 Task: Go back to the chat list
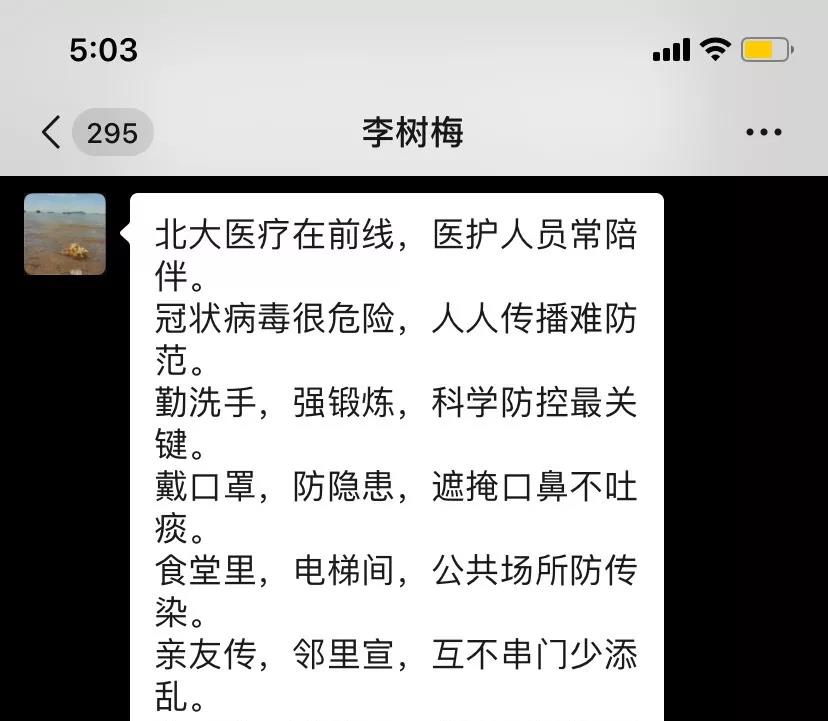pyautogui.click(x=52, y=132)
